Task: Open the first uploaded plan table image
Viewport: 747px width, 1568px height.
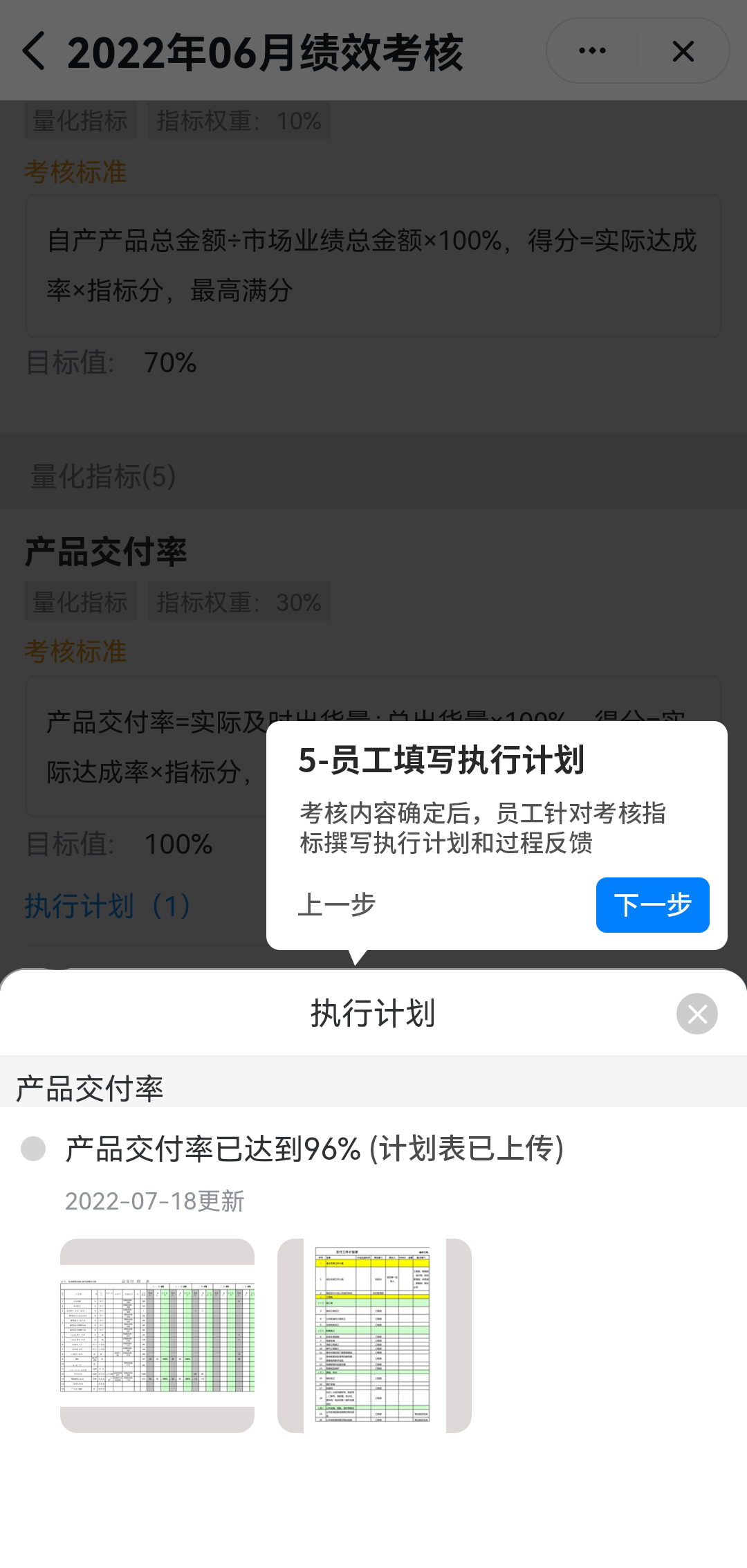Action: point(157,1335)
